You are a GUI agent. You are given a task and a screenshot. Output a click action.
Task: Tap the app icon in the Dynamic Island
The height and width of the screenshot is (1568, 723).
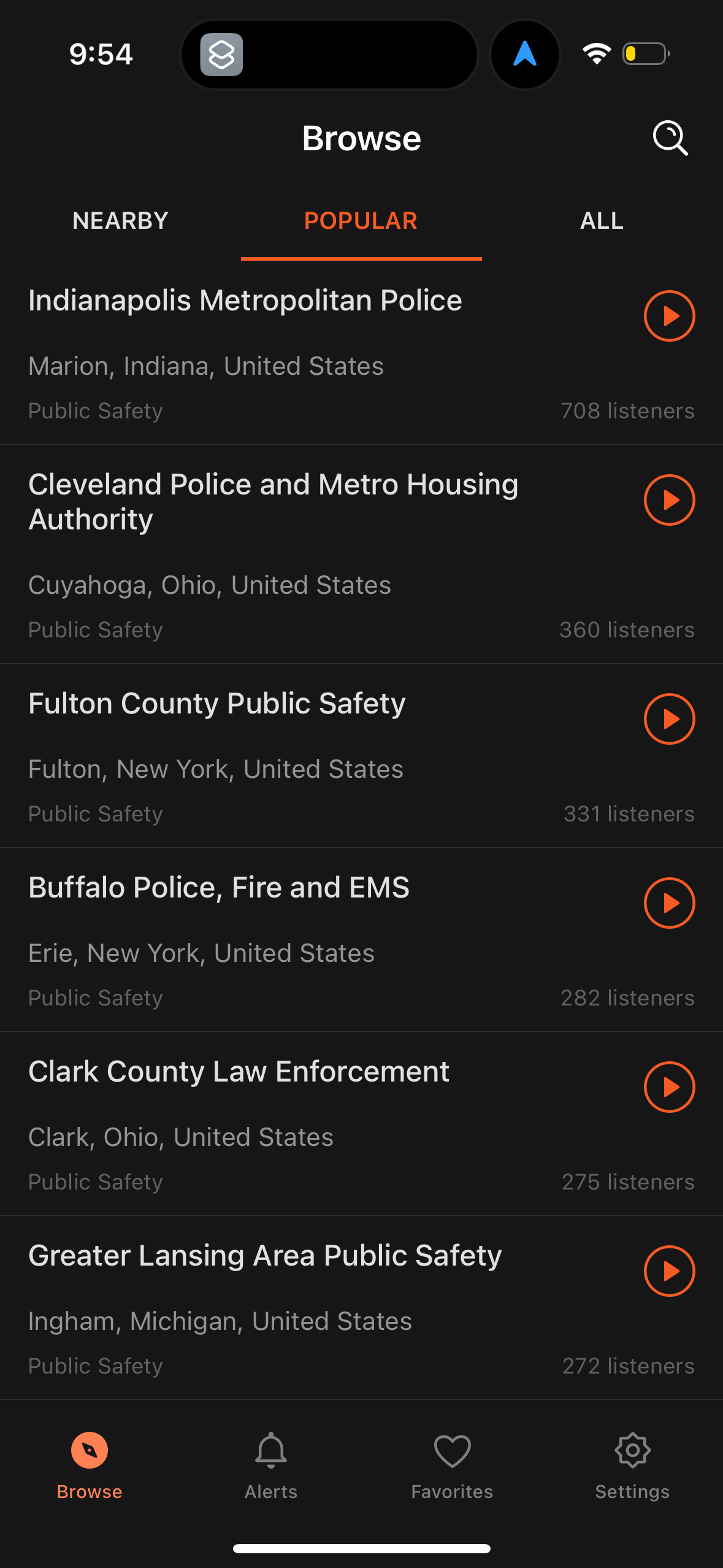(222, 55)
